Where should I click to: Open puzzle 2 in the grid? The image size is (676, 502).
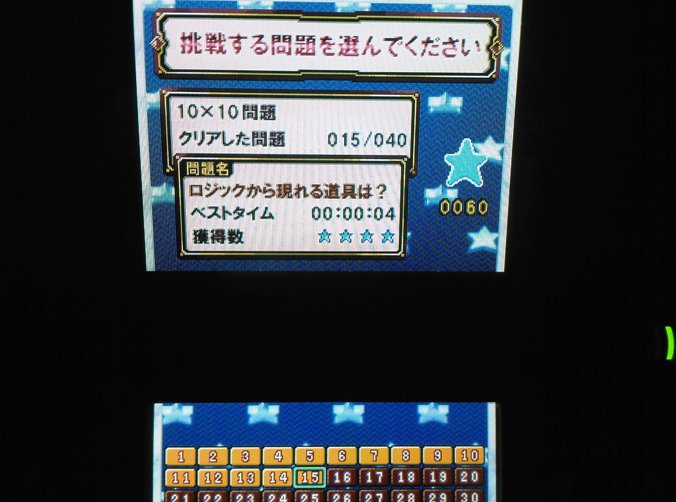pyautogui.click(x=213, y=457)
